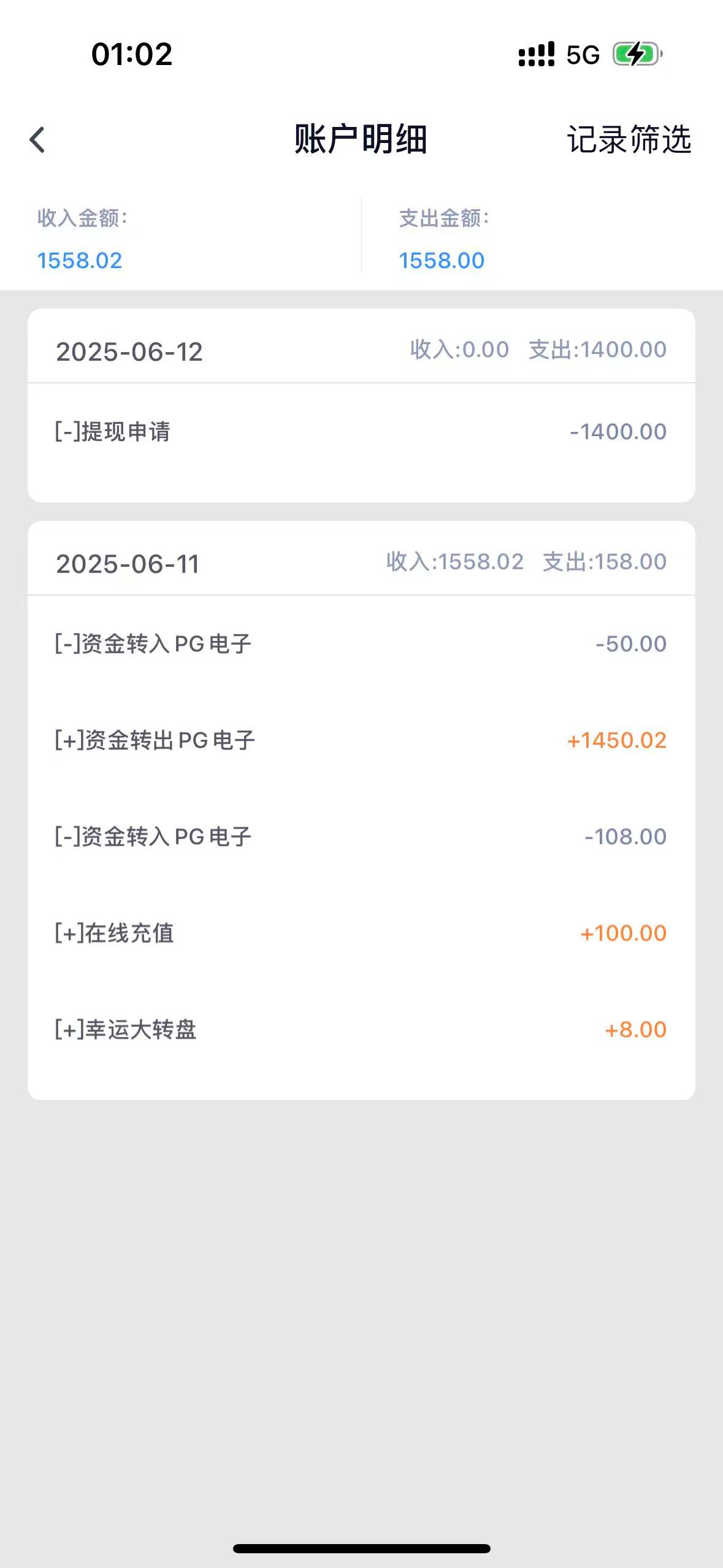The height and width of the screenshot is (1568, 723).
Task: Open the -108.00 资金转入 PG 电子 entry
Action: point(361,835)
